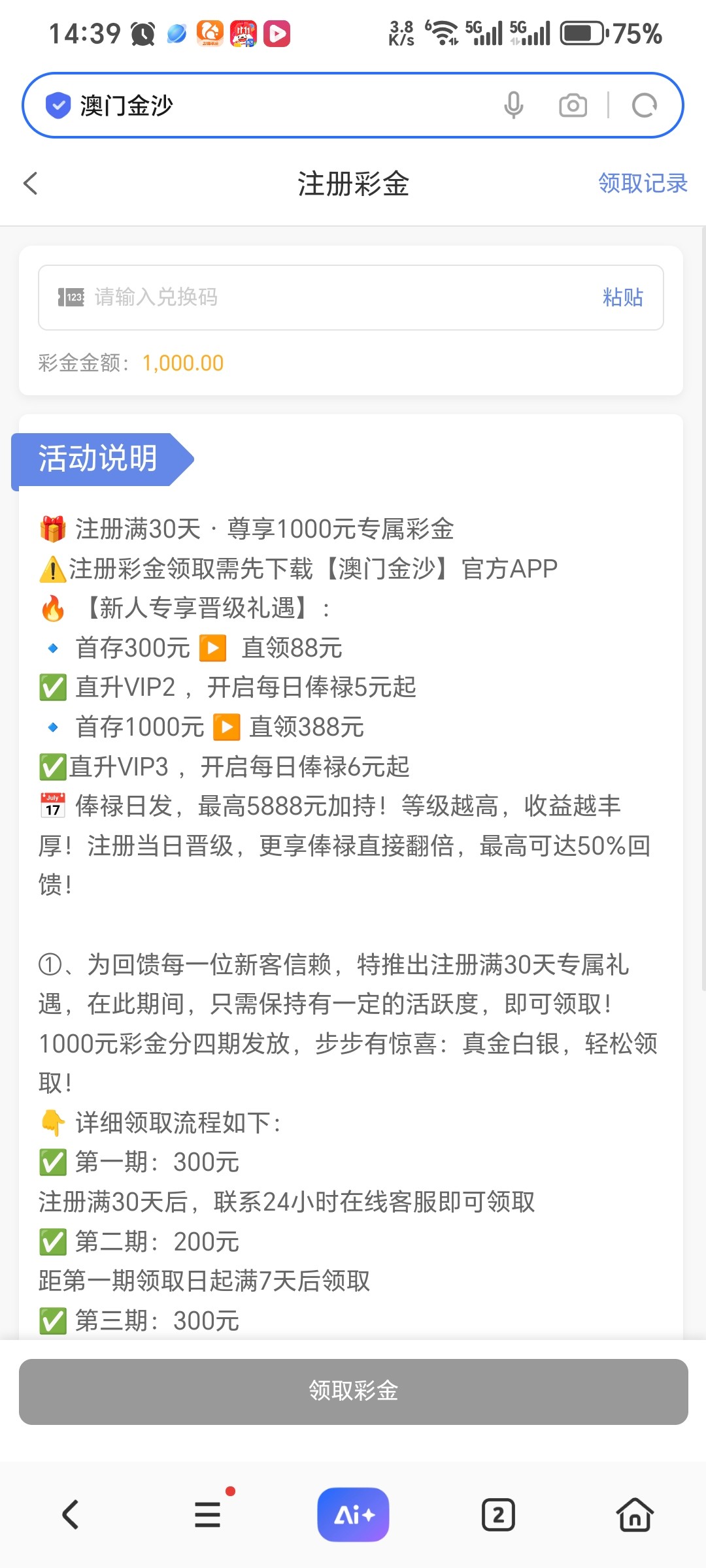Open the multi-window icon showing 2 tabs
The width and height of the screenshot is (706, 1568).
tap(499, 1514)
